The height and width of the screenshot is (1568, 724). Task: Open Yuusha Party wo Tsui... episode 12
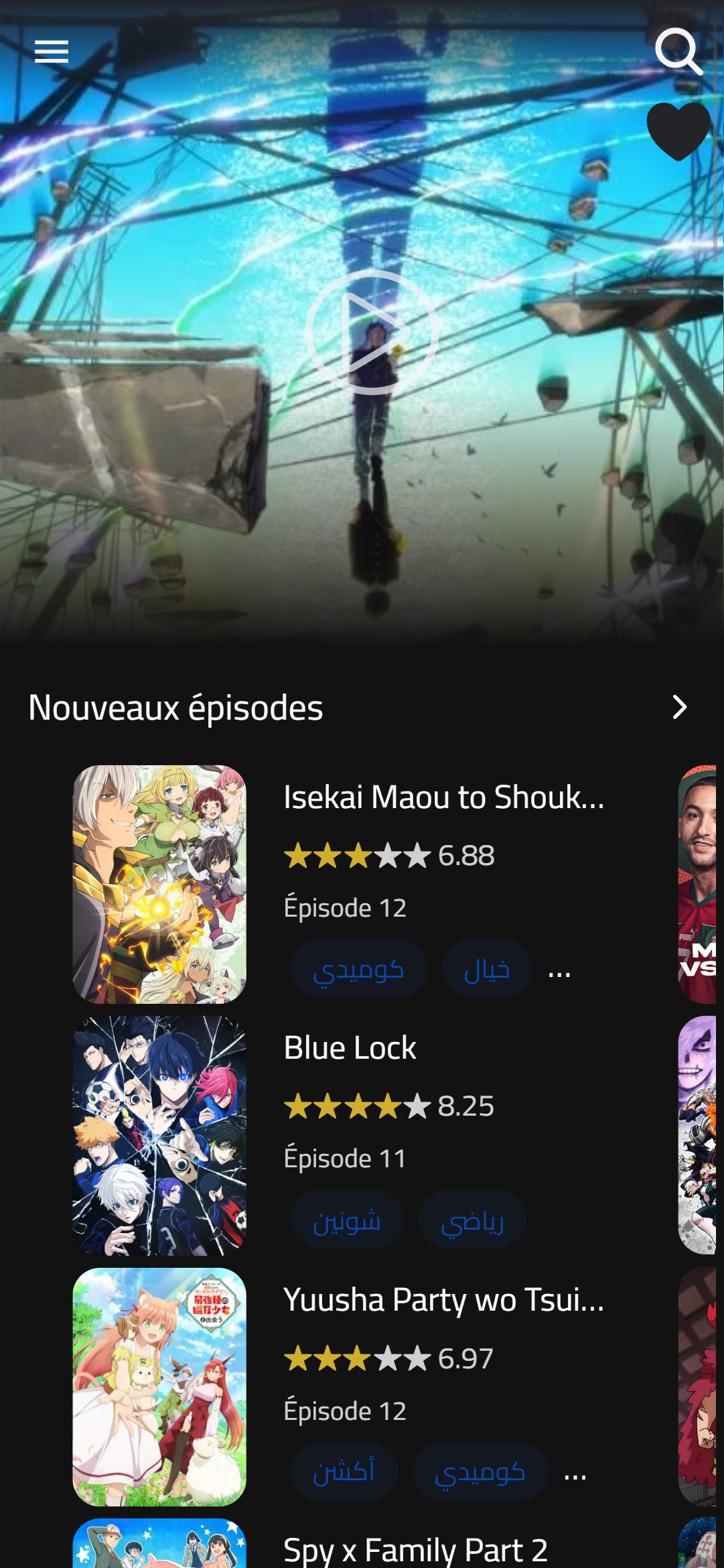[443, 1300]
